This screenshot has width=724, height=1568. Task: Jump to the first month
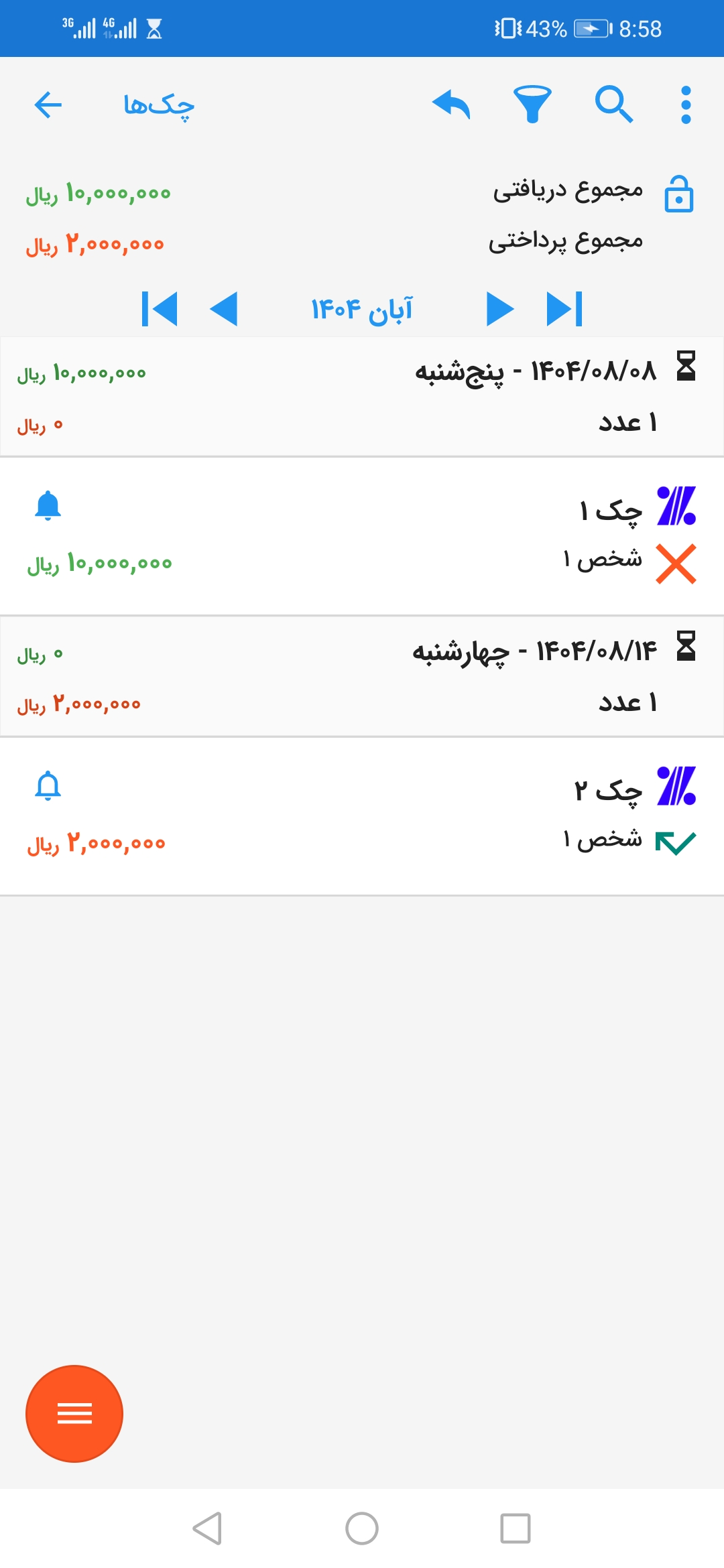click(x=160, y=309)
